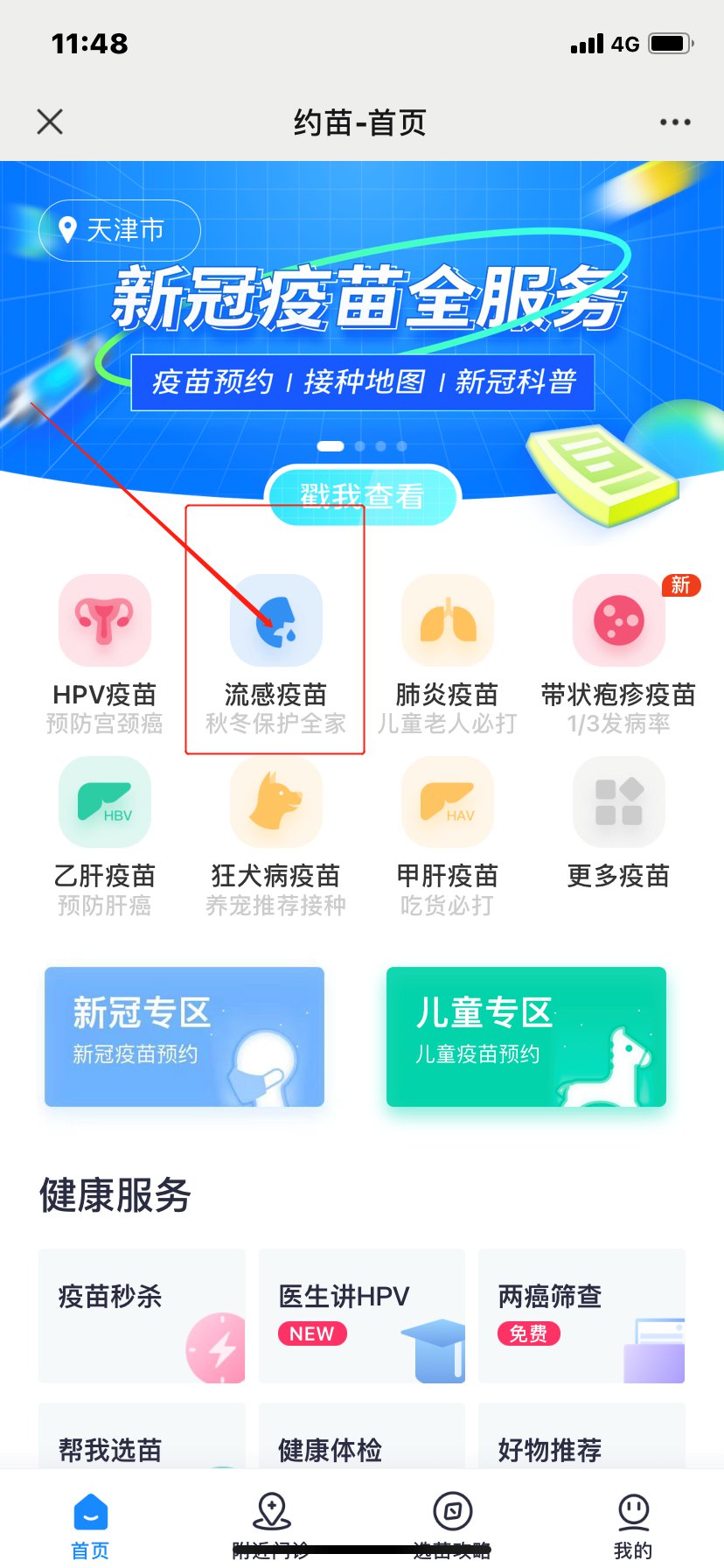724x1568 pixels.
Task: Open 疫苗秒杀 service
Action: coord(142,1316)
